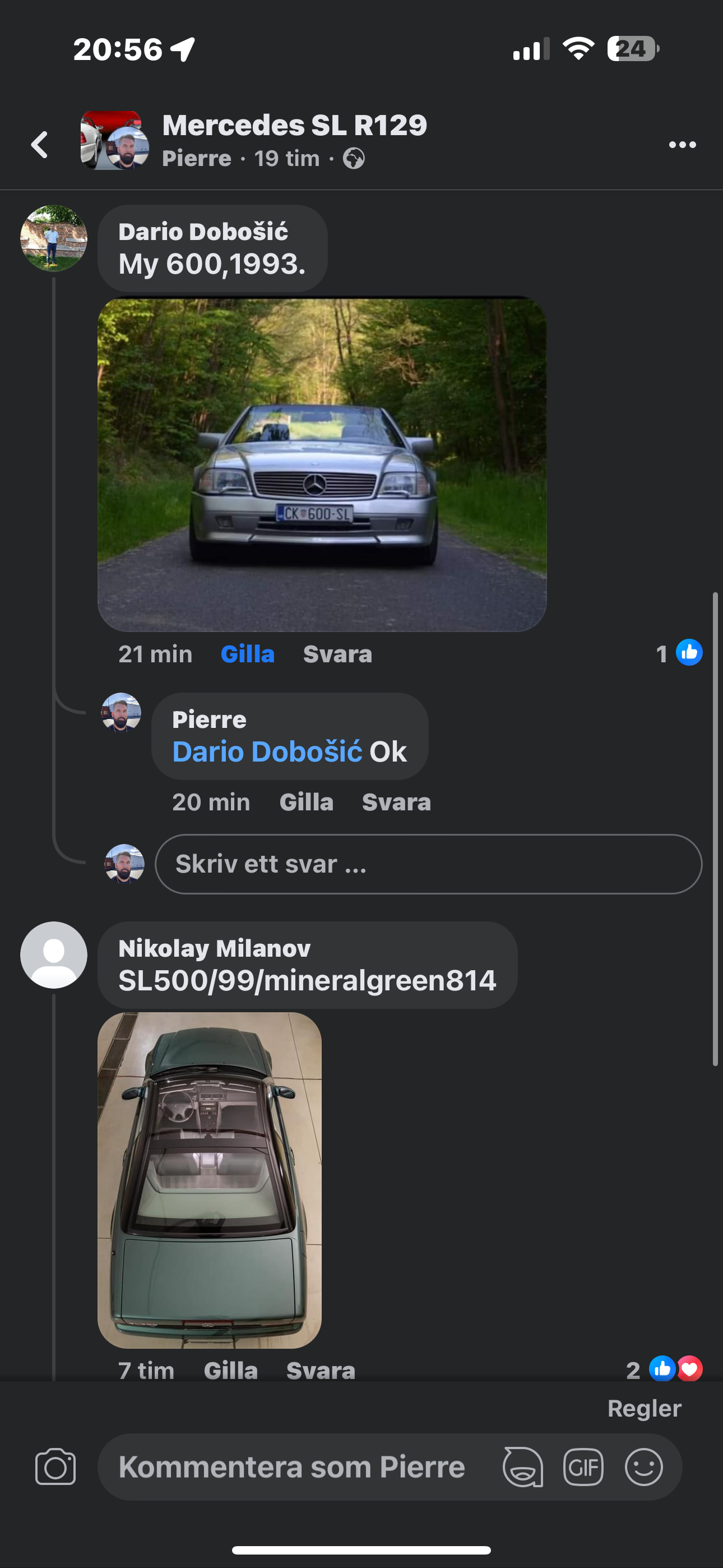723x1568 pixels.
Task: Open Nikolay Milanov's green SL500 photo
Action: tap(210, 1180)
